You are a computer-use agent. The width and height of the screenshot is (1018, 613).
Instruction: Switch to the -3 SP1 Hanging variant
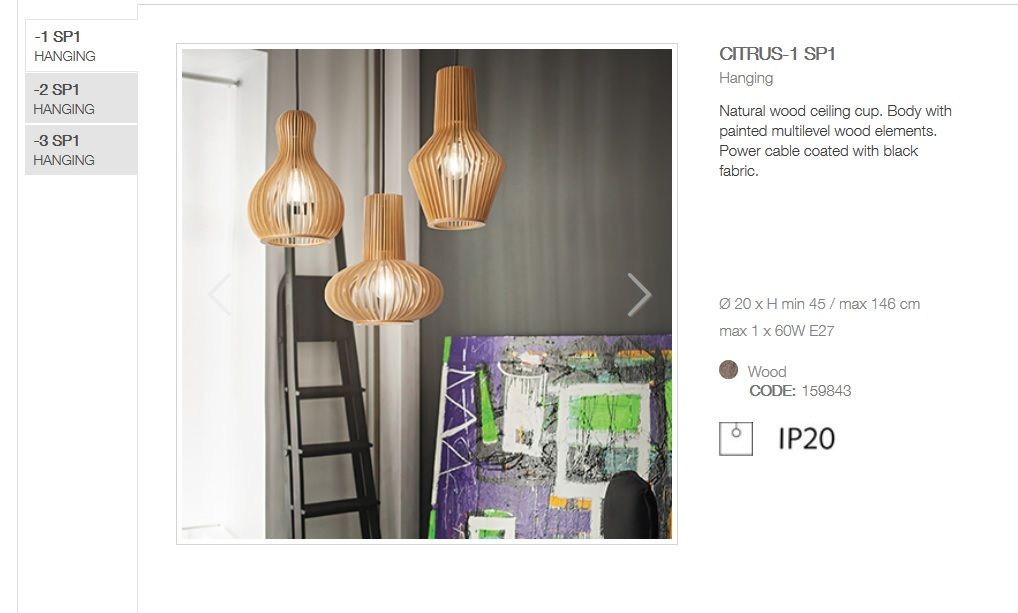[80, 150]
